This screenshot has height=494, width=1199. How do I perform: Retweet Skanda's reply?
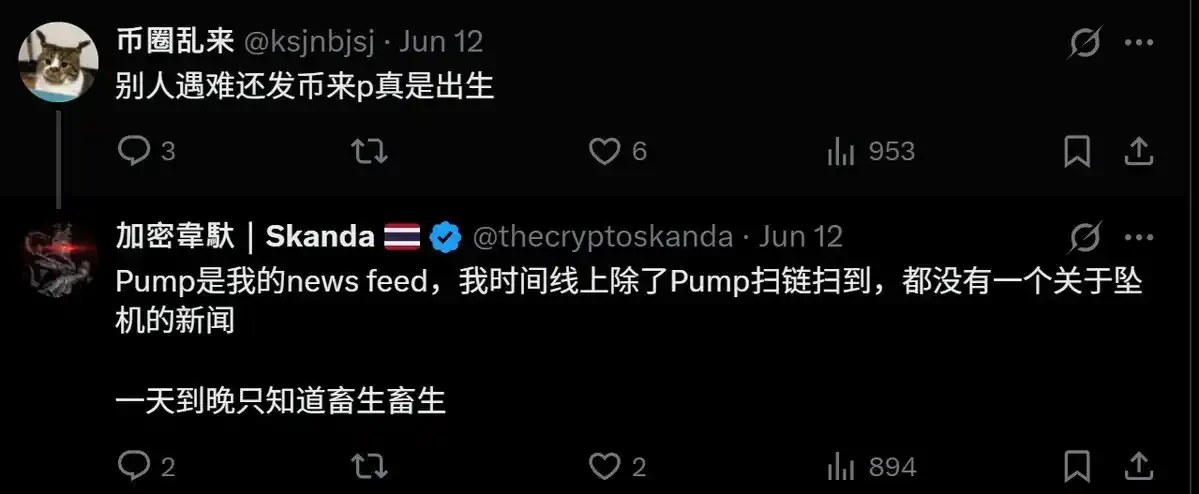coord(369,466)
